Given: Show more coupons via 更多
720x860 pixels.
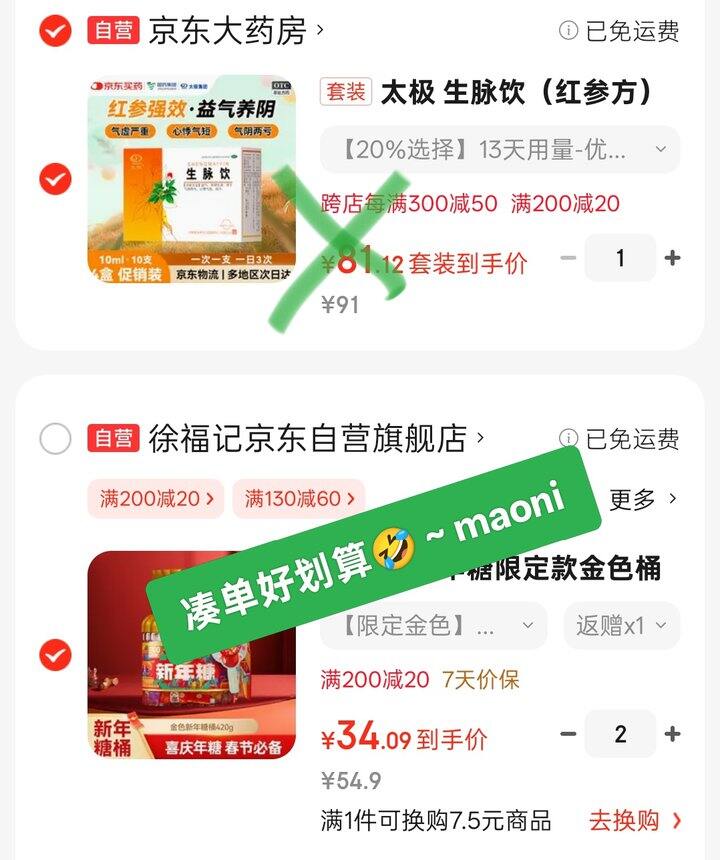Looking at the screenshot, I should (x=643, y=498).
